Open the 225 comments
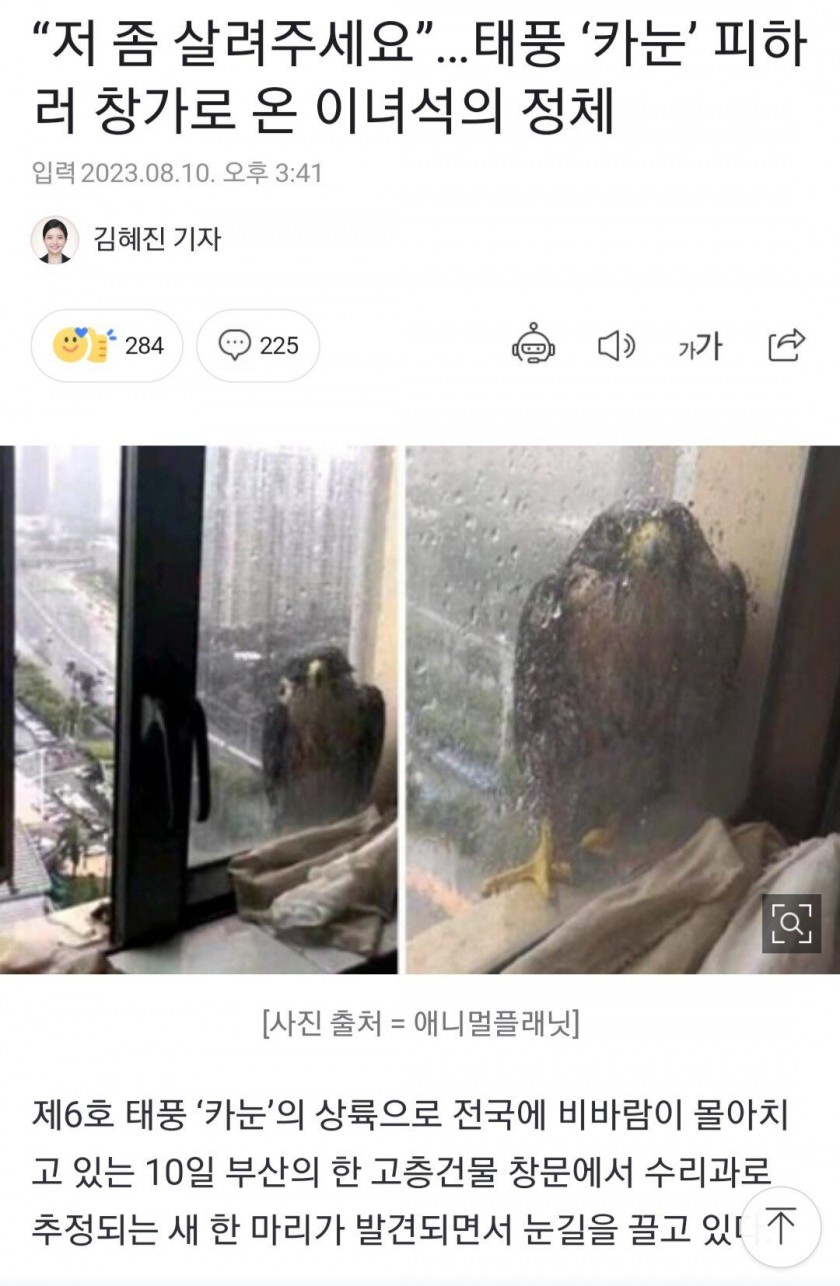 click(258, 346)
